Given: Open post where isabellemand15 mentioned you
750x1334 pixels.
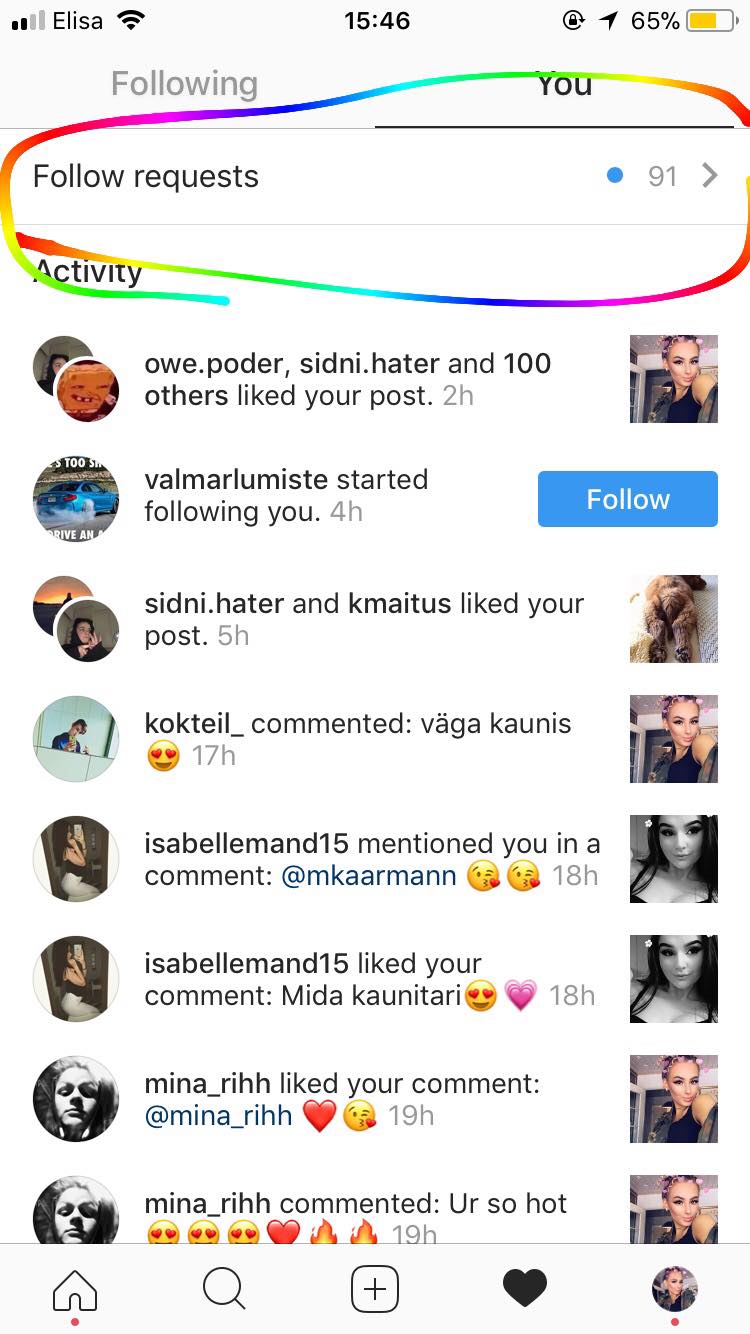Looking at the screenshot, I should coord(674,859).
